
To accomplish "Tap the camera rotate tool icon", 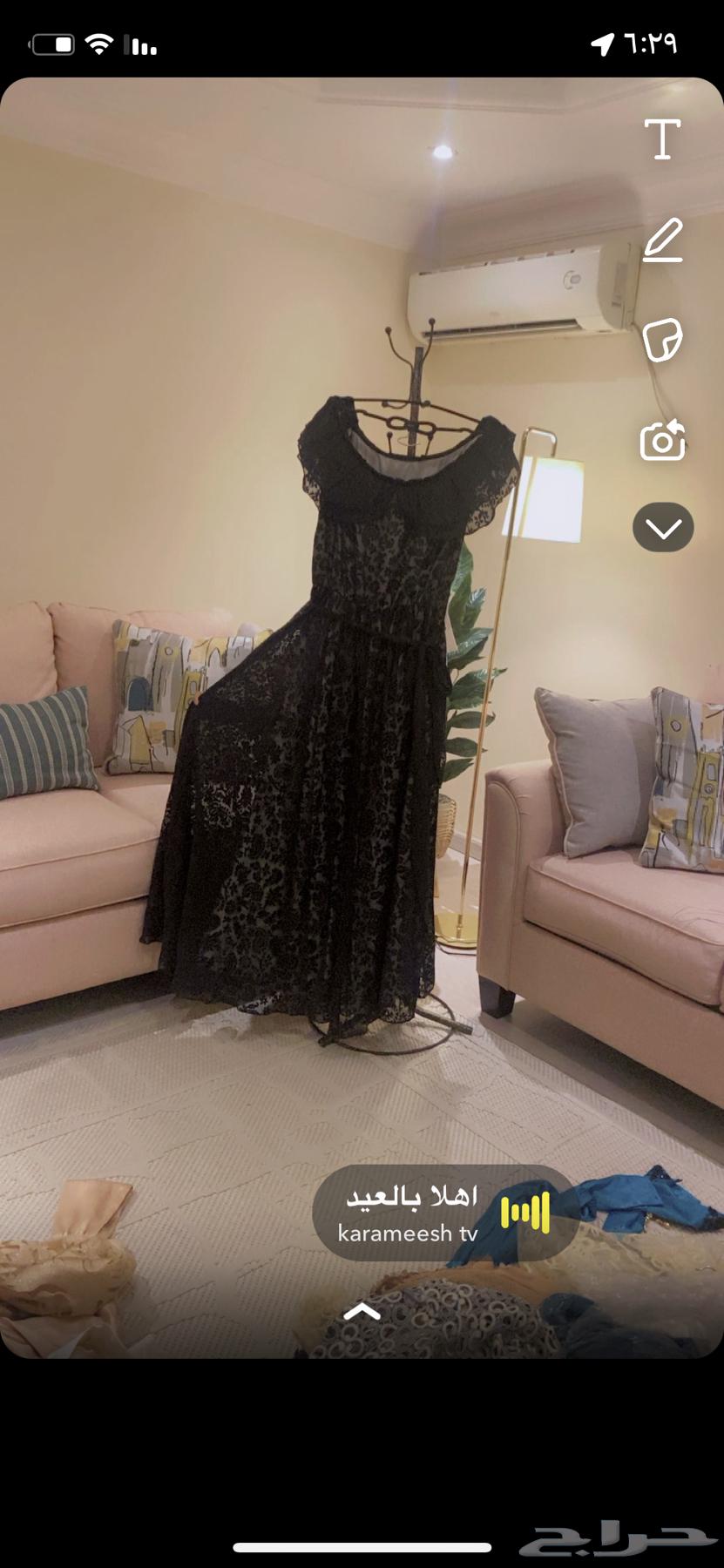I will point(662,441).
